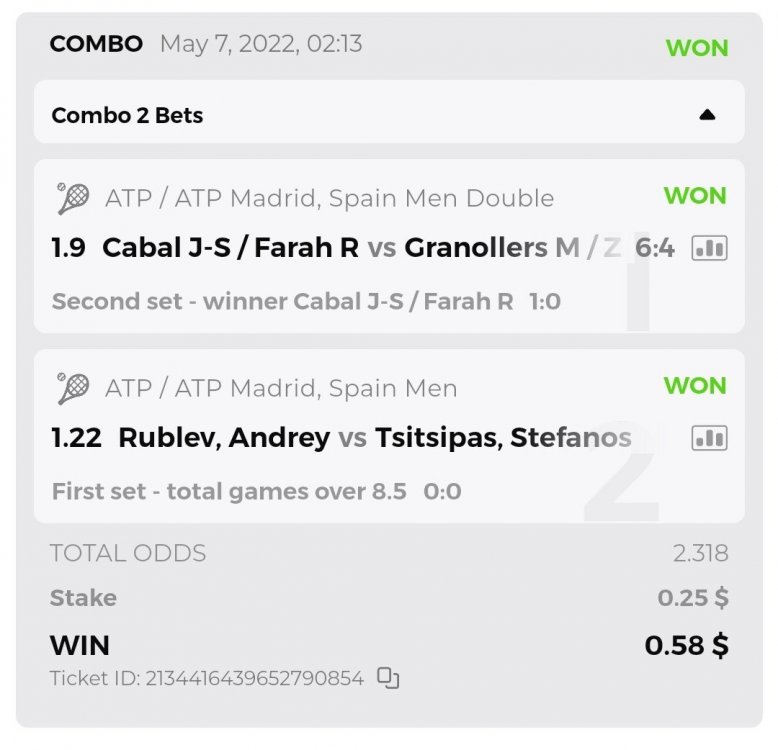
Task: Open stats icon for Cabal J-S / Farah R match
Action: click(x=709, y=248)
